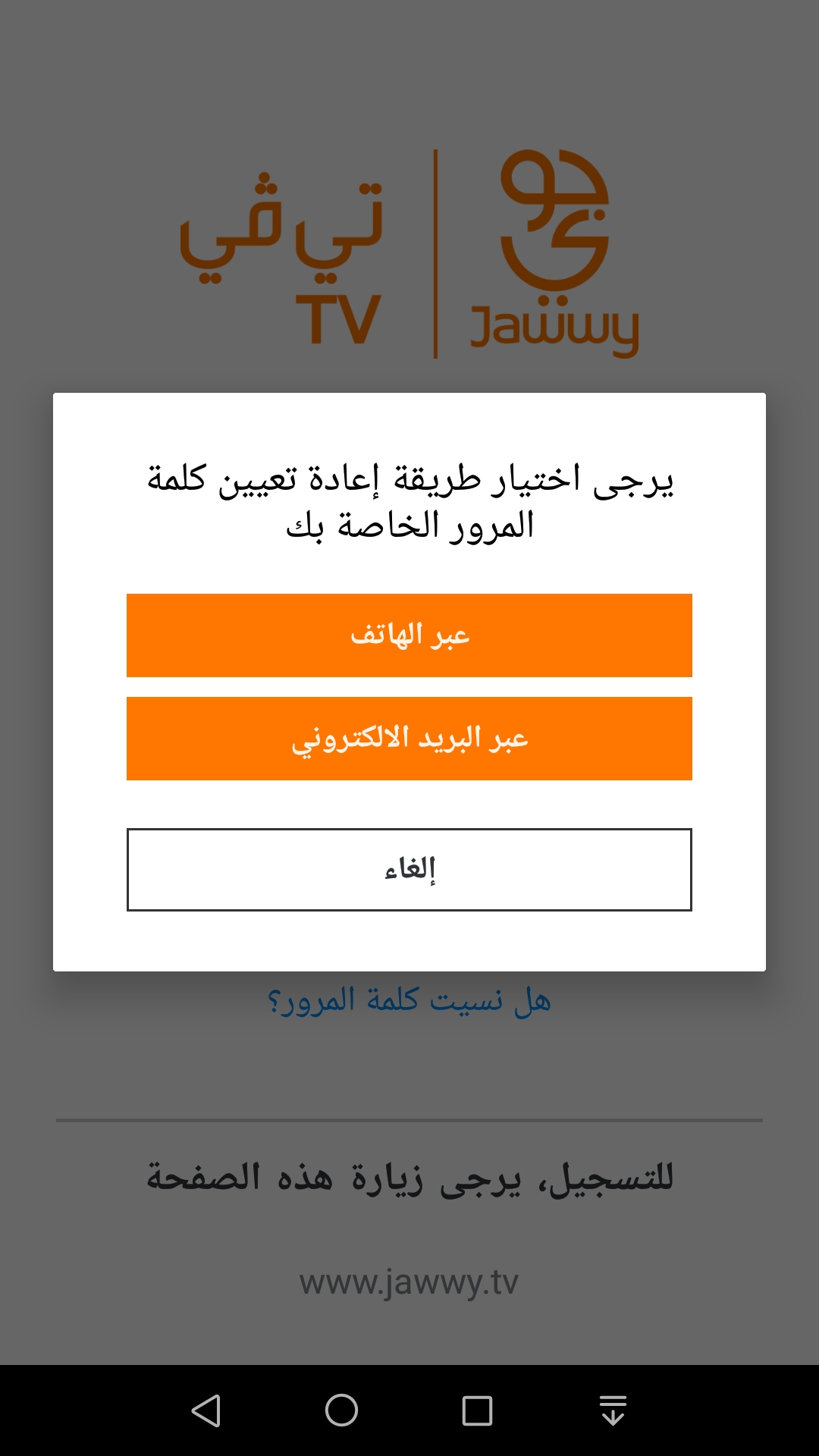This screenshot has height=1456, width=819.
Task: Select reset via email (عبر البريد الالكتروني)
Action: tap(409, 739)
